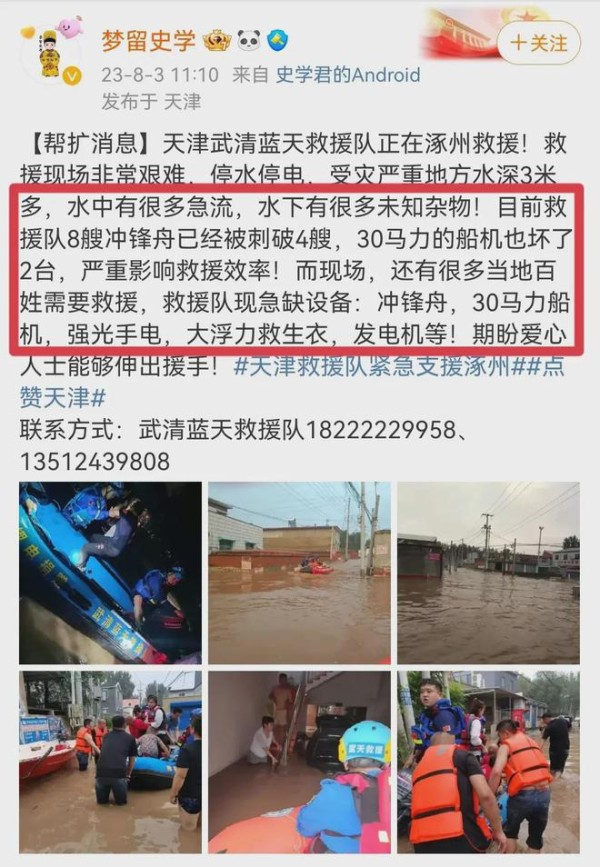Viewport: 600px width, 867px height.
Task: Open the photo of people beside blue raft
Action: point(110,761)
